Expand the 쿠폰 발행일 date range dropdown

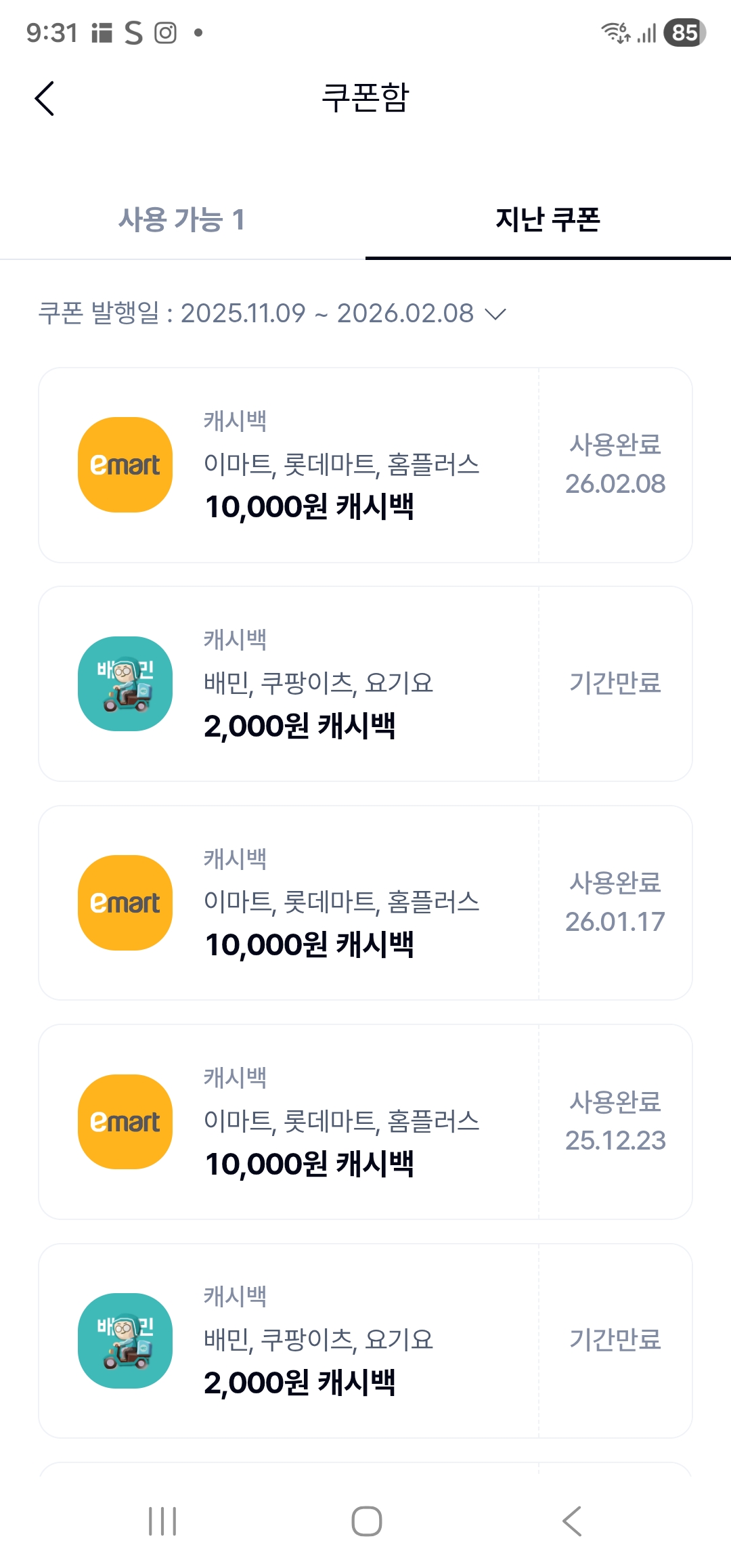495,314
